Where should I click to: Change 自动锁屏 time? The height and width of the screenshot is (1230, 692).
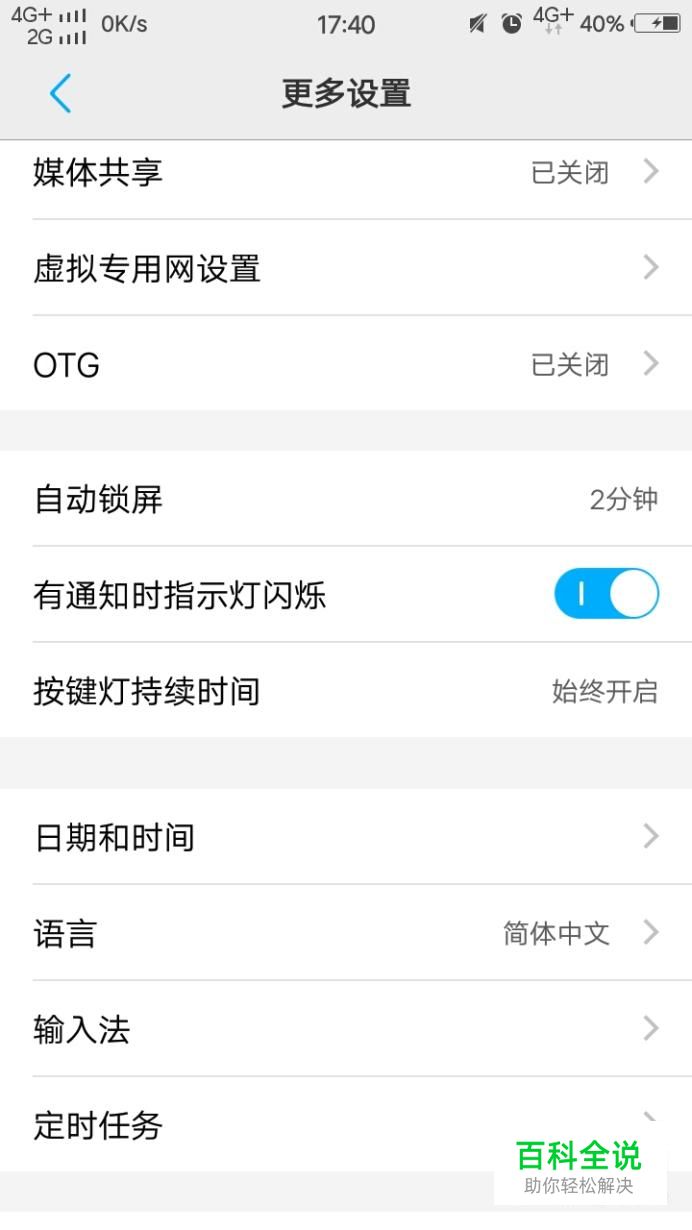click(346, 498)
